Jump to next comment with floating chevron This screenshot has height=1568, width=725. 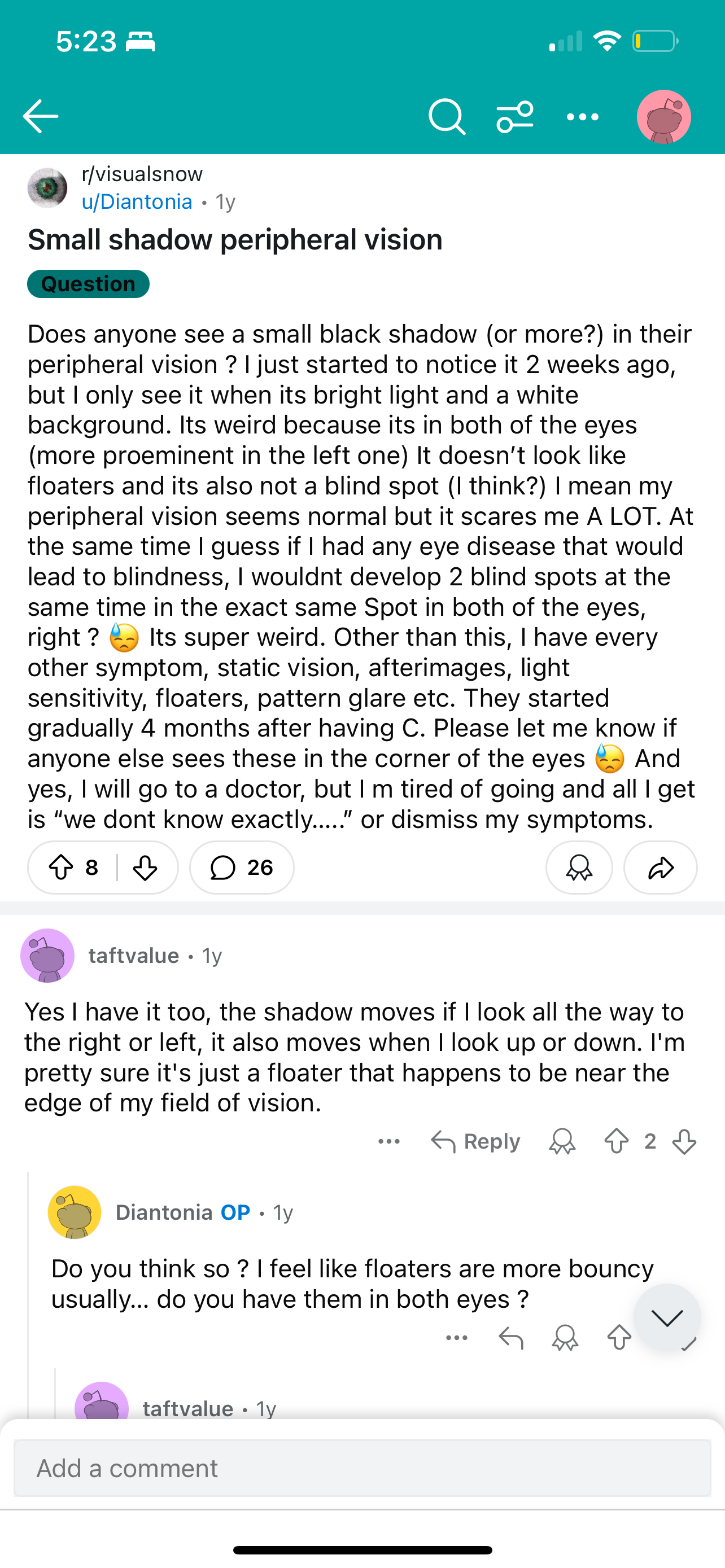(x=667, y=1318)
